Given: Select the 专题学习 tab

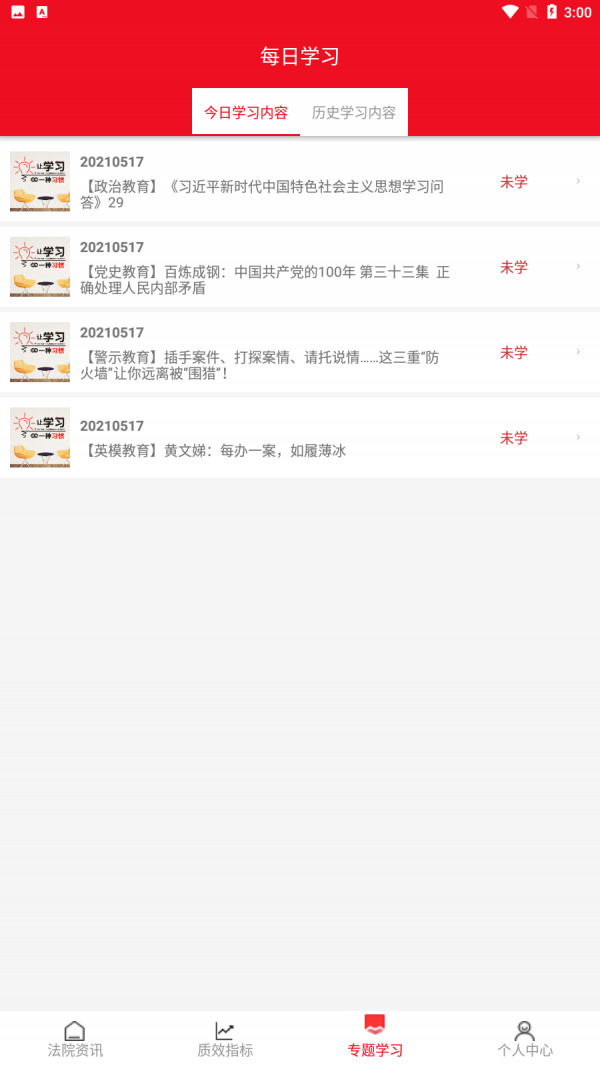Looking at the screenshot, I should [x=375, y=1039].
